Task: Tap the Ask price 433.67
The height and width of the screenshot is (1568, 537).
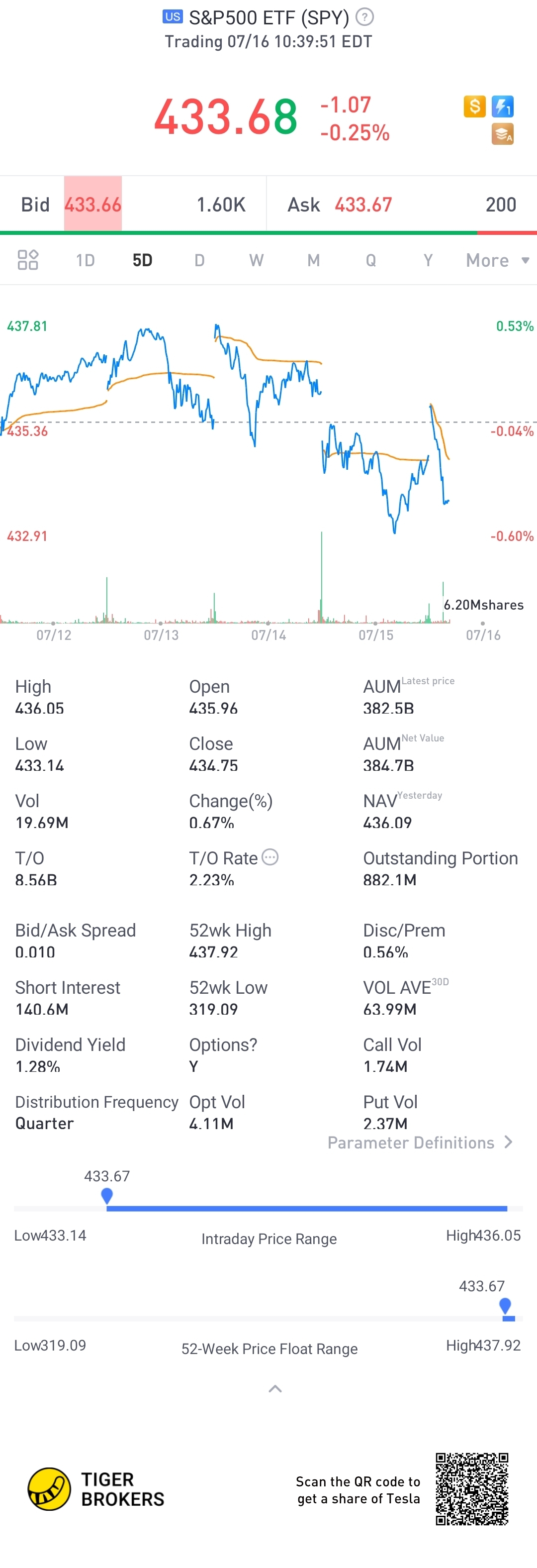Action: click(363, 205)
